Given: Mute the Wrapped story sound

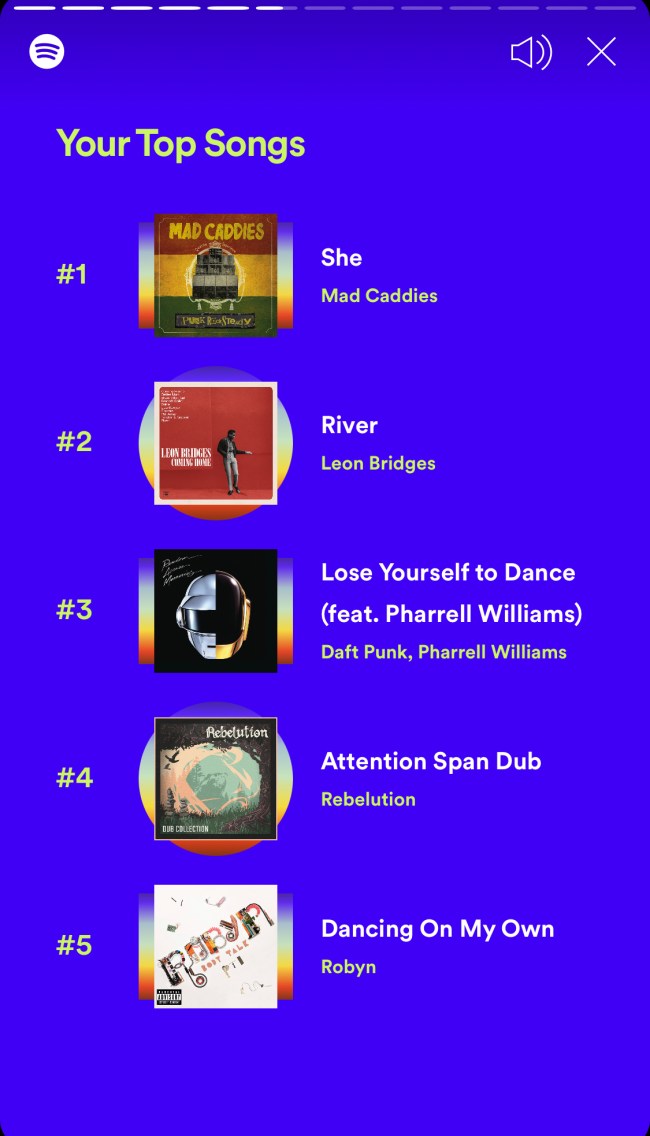Looking at the screenshot, I should (531, 52).
